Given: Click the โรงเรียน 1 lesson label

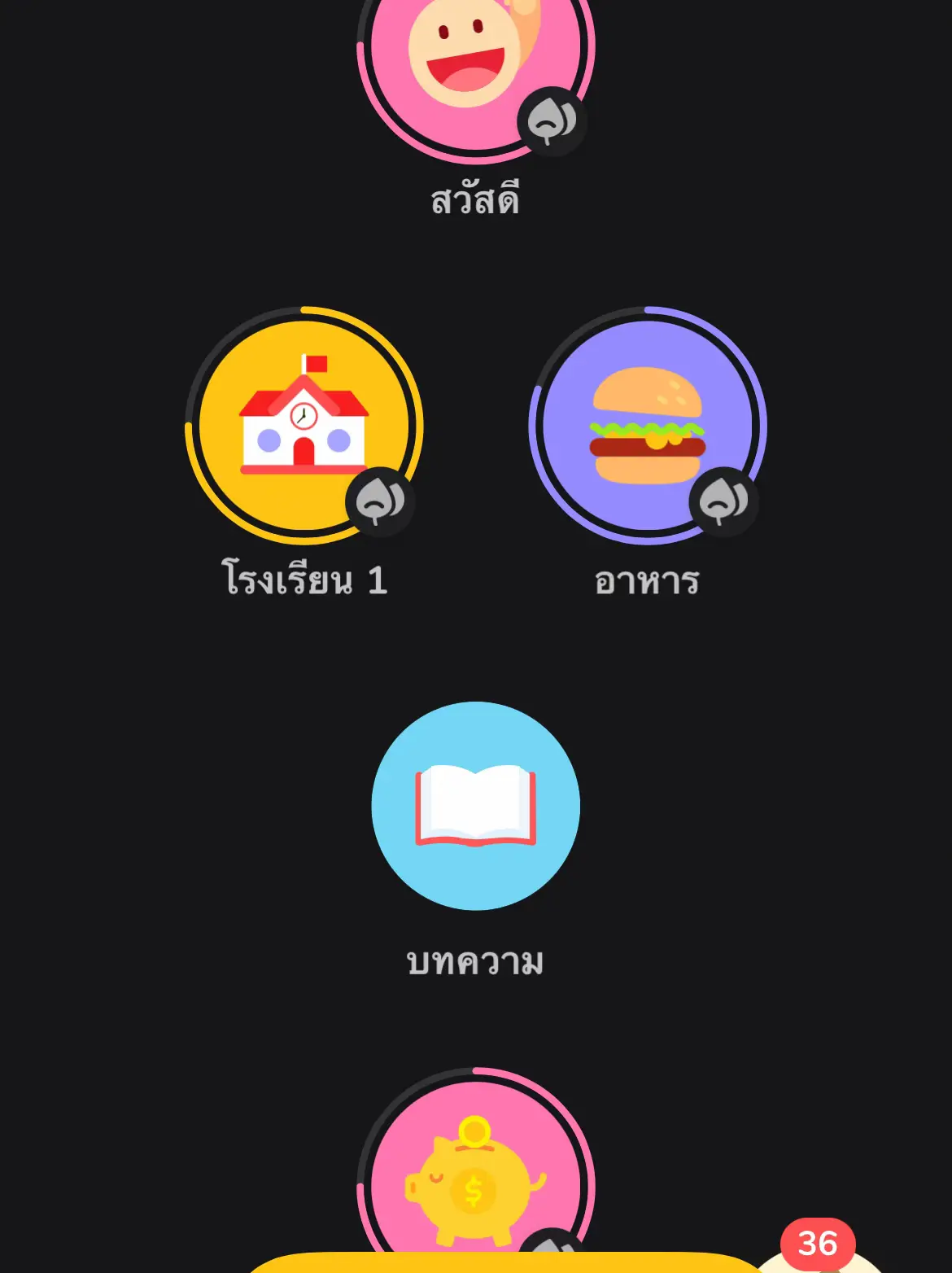Looking at the screenshot, I should pyautogui.click(x=305, y=580).
